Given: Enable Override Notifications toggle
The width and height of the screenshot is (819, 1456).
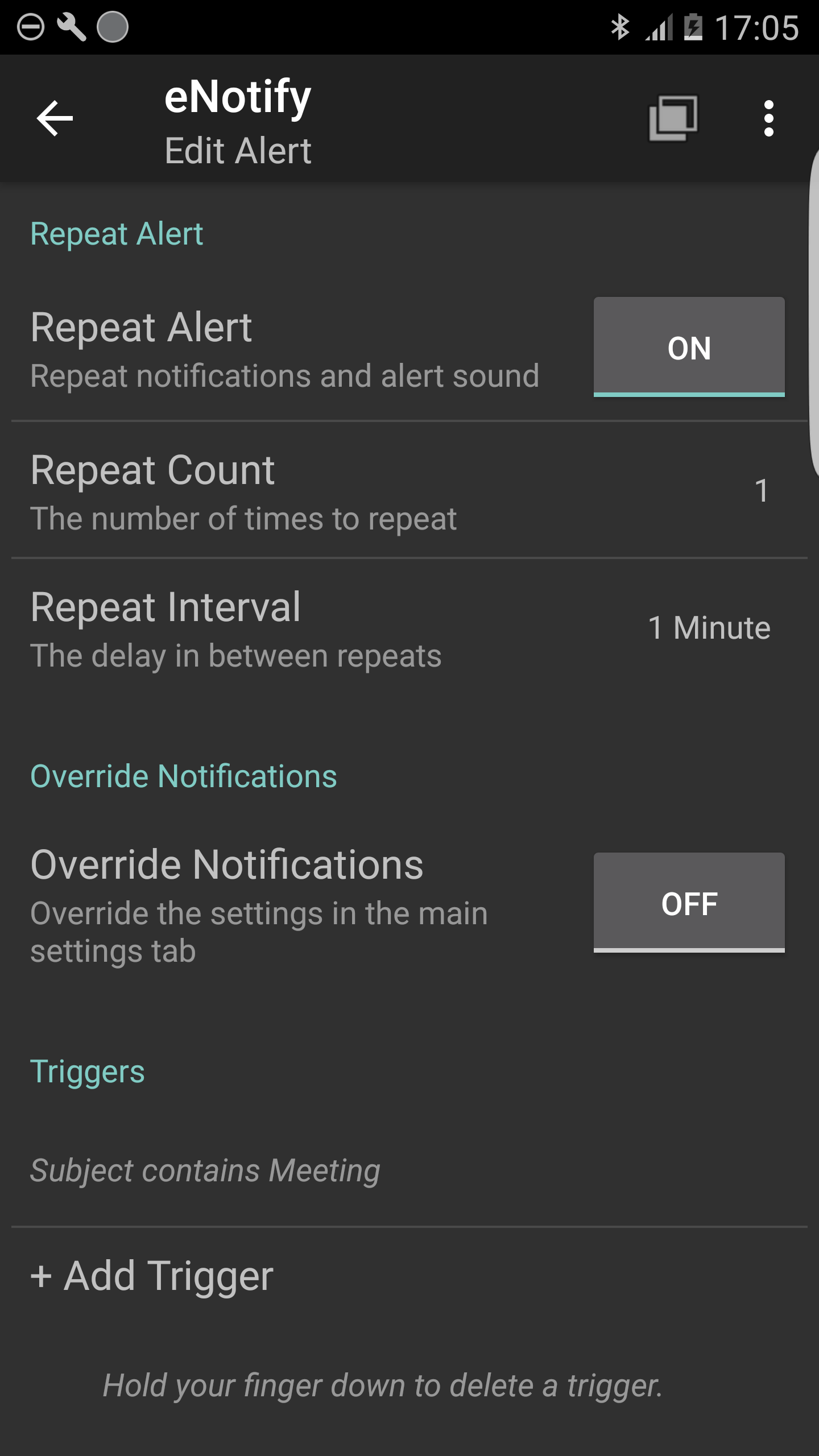Looking at the screenshot, I should (689, 903).
